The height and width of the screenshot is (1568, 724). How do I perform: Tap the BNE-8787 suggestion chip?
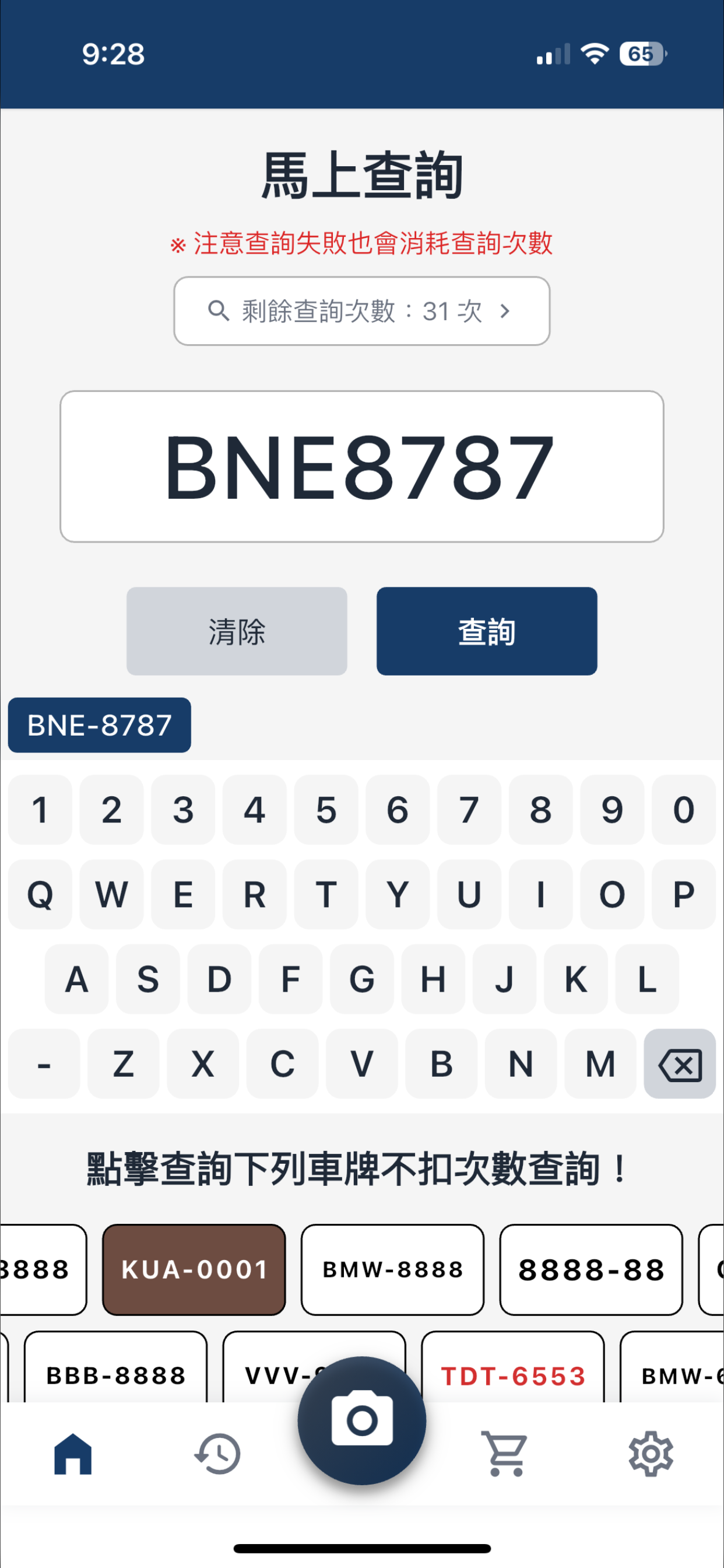pos(99,724)
